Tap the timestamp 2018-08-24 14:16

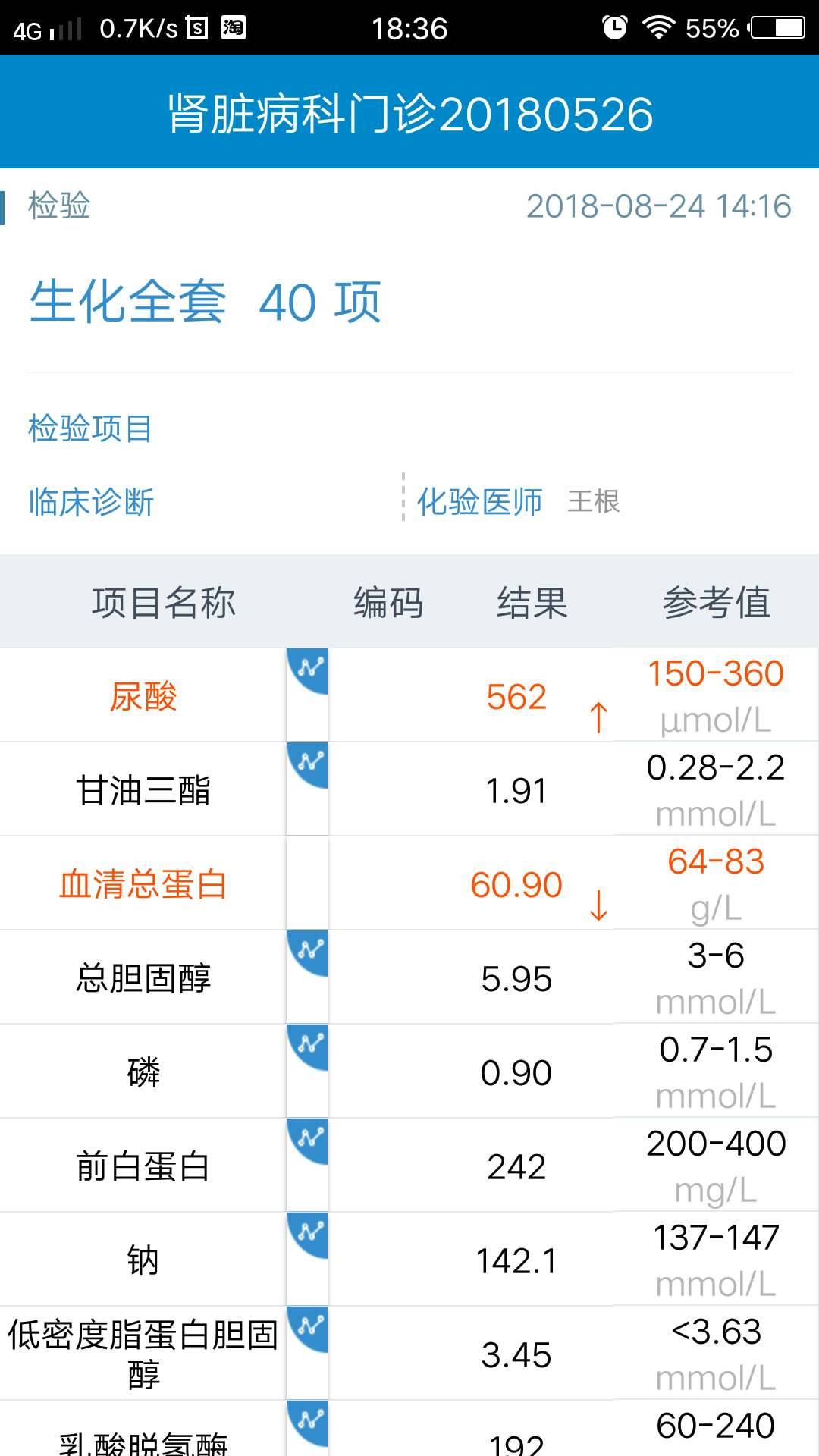660,207
